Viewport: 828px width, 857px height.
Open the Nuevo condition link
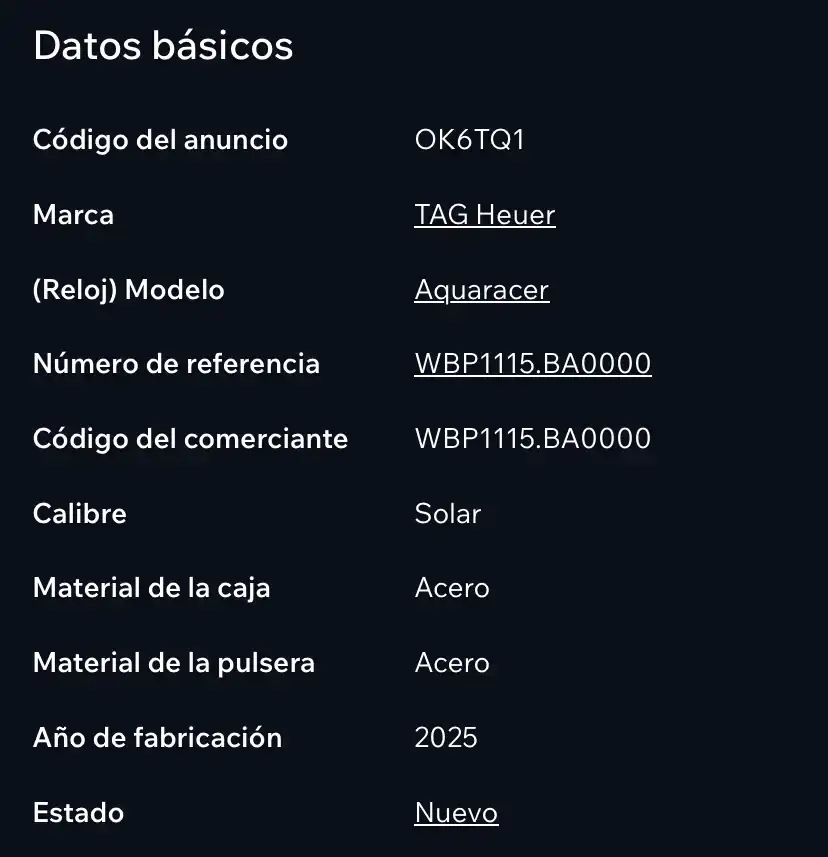coord(456,812)
